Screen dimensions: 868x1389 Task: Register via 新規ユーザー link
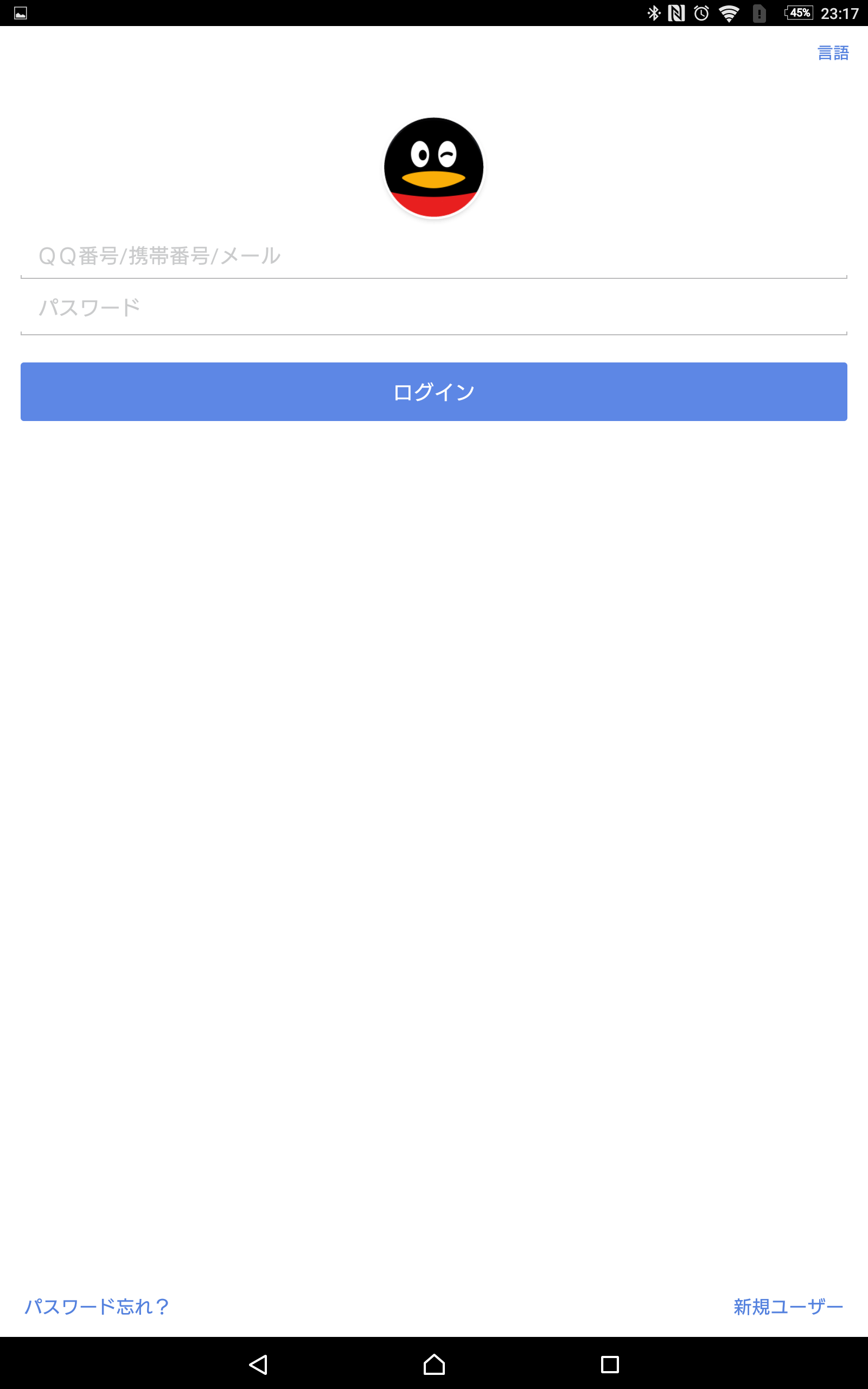coord(788,1307)
